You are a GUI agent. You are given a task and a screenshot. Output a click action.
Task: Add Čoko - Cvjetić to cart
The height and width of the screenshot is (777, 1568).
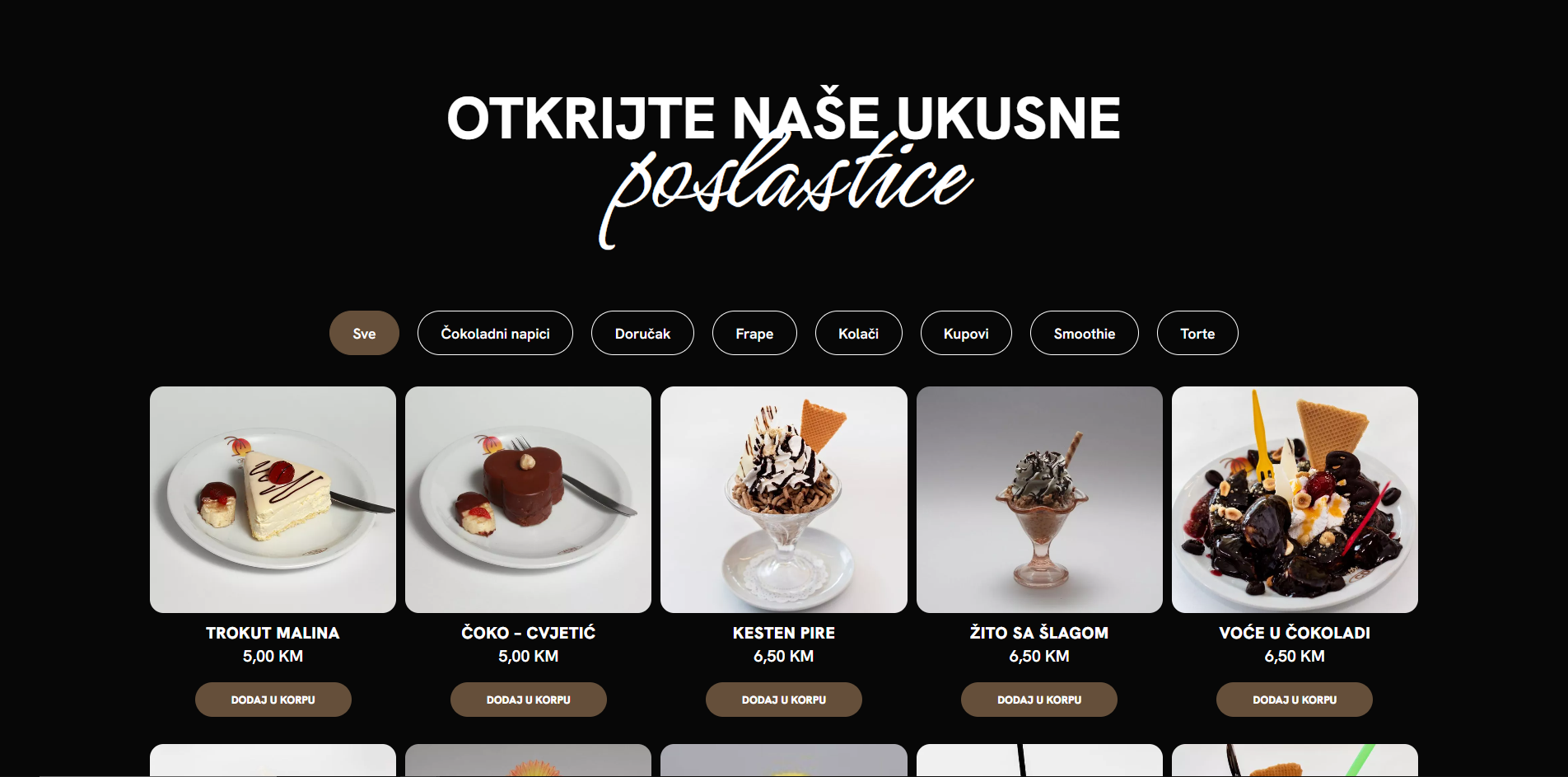pyautogui.click(x=528, y=700)
